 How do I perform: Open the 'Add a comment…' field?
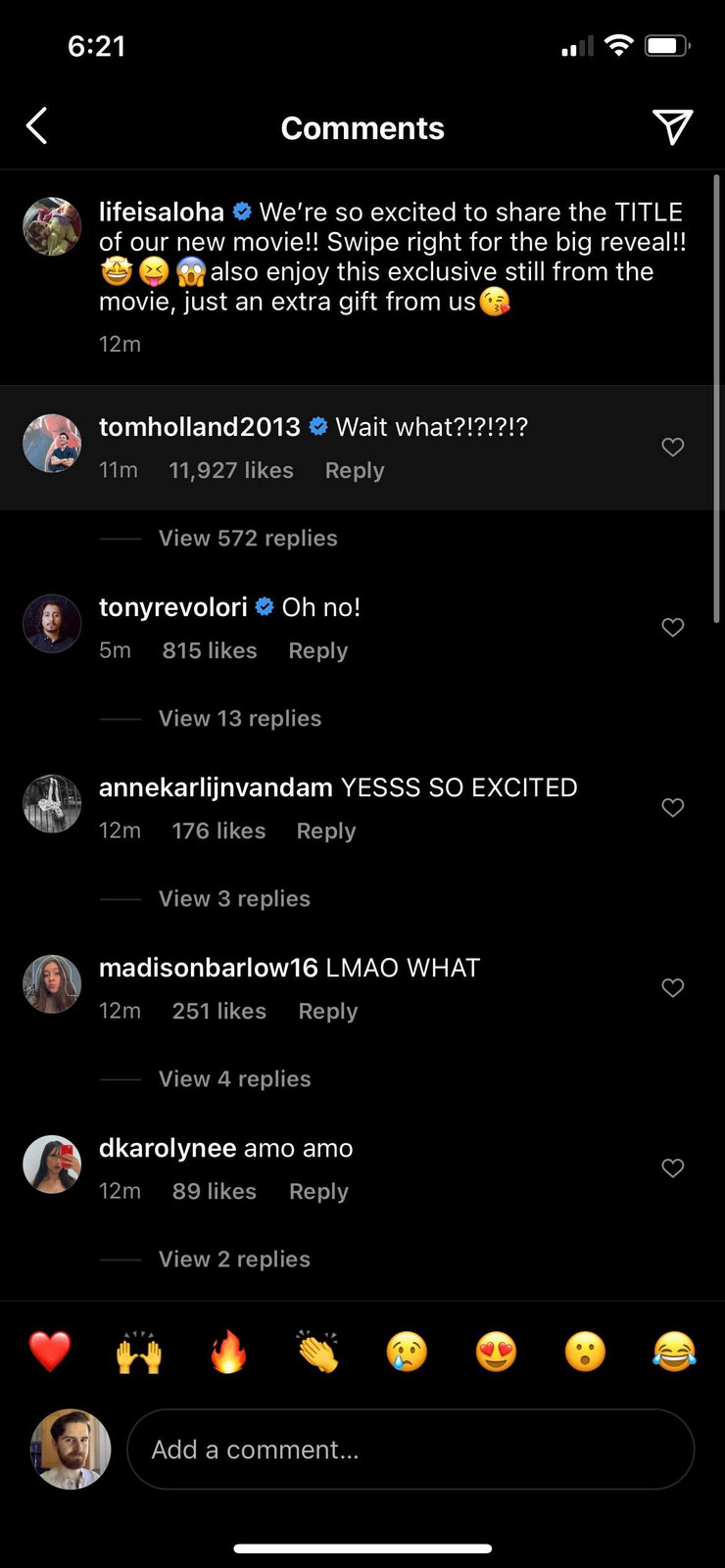click(x=410, y=1449)
